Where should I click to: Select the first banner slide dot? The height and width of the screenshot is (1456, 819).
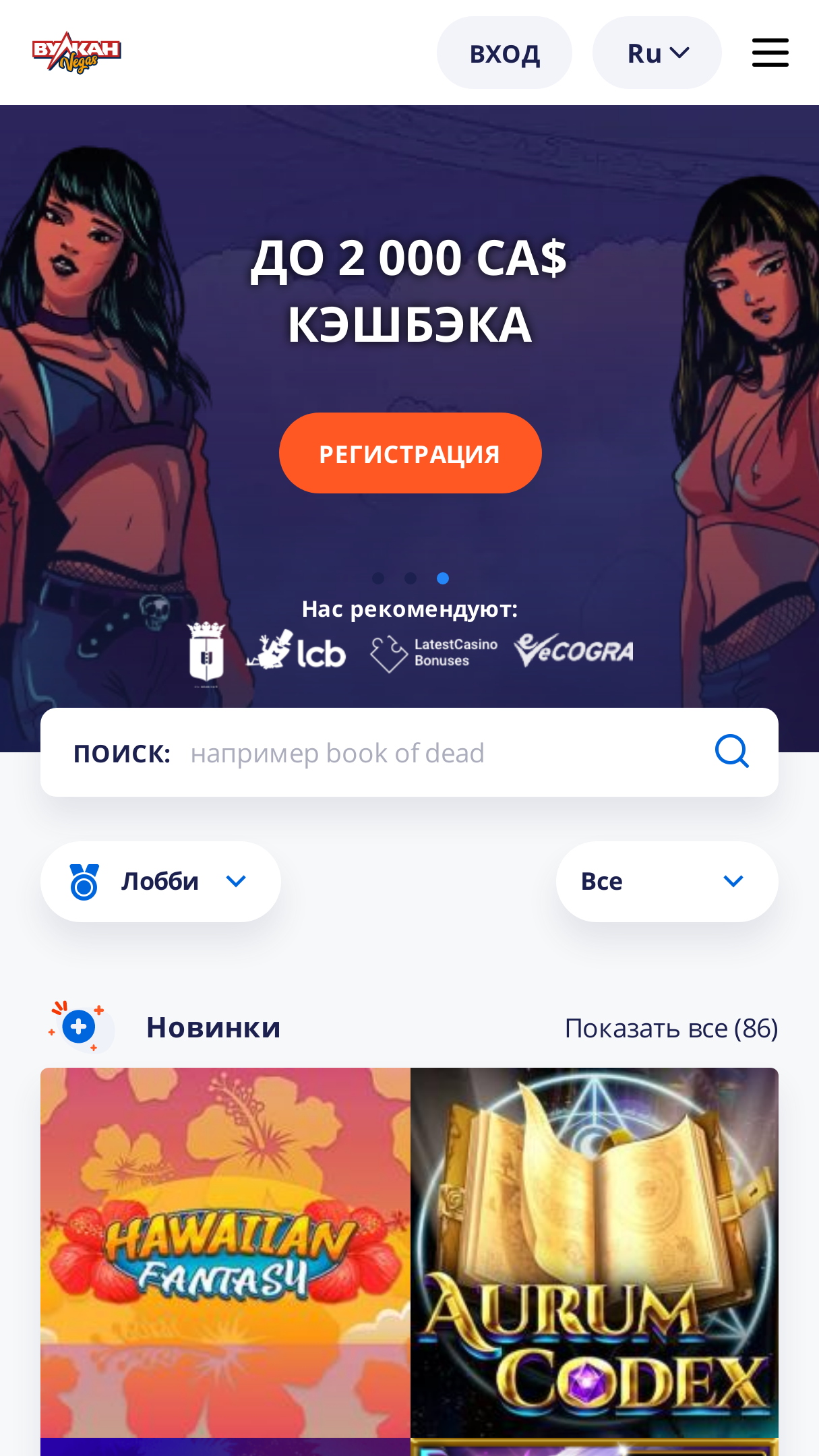tap(378, 578)
